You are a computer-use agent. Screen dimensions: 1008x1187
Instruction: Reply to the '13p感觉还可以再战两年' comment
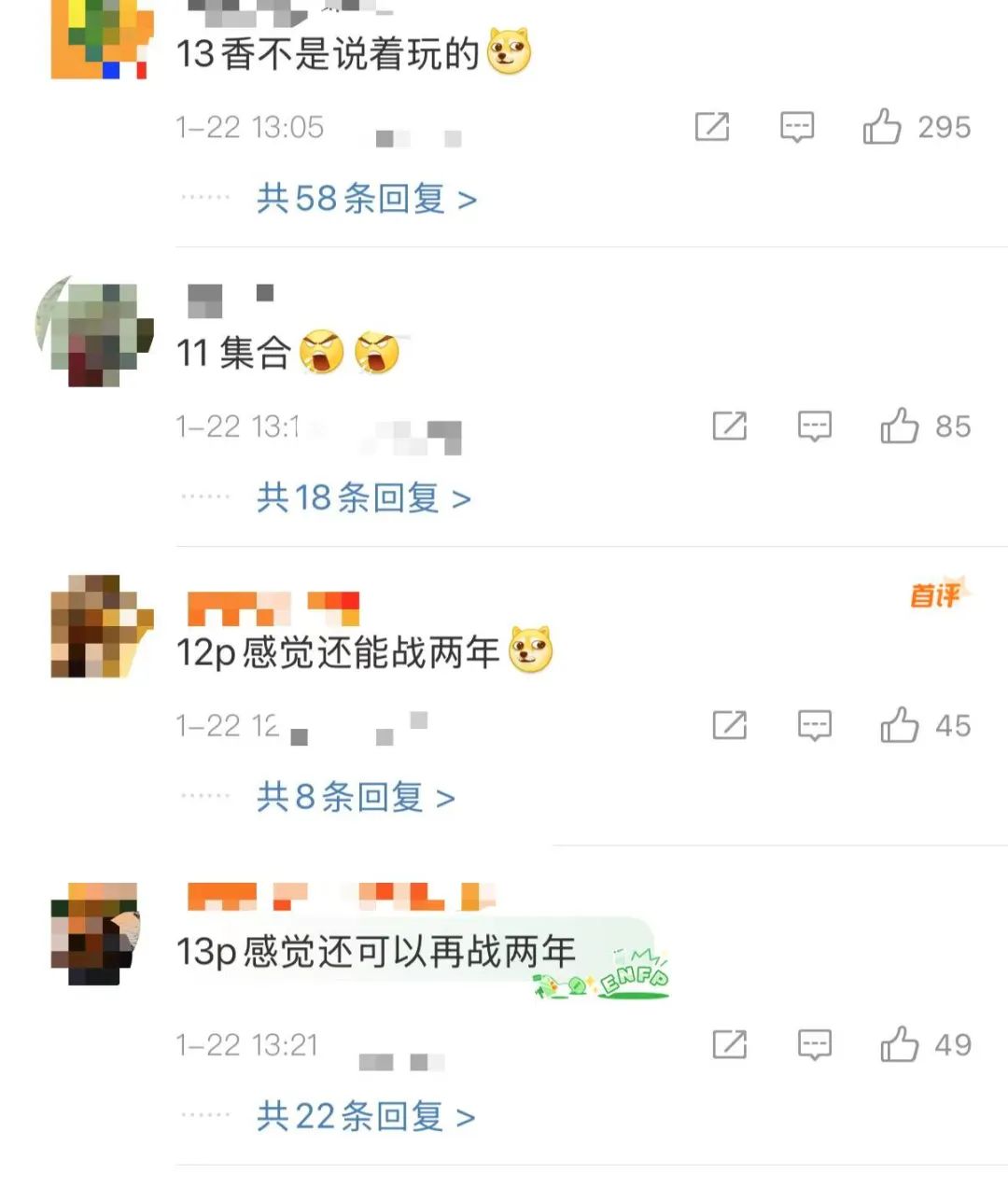(815, 1044)
